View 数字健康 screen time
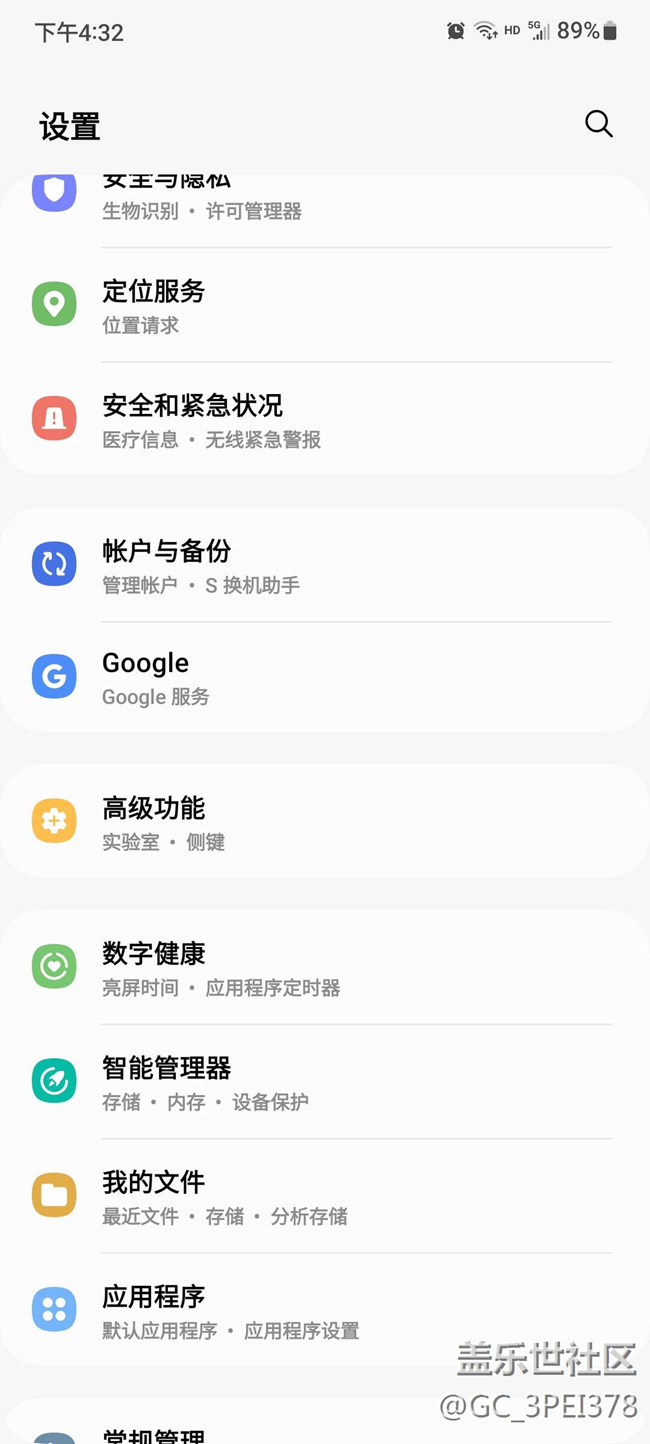 tap(153, 967)
